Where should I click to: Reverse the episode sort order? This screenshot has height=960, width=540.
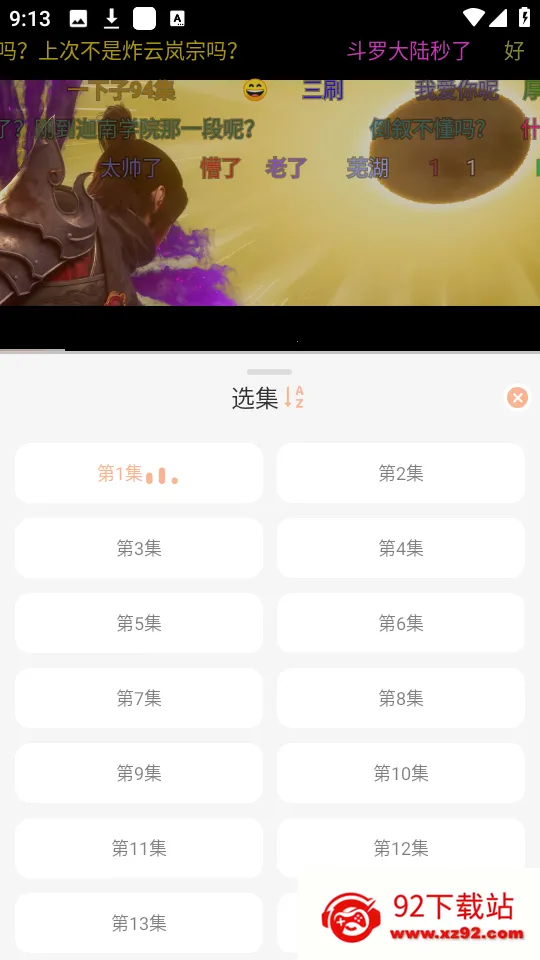tap(294, 398)
